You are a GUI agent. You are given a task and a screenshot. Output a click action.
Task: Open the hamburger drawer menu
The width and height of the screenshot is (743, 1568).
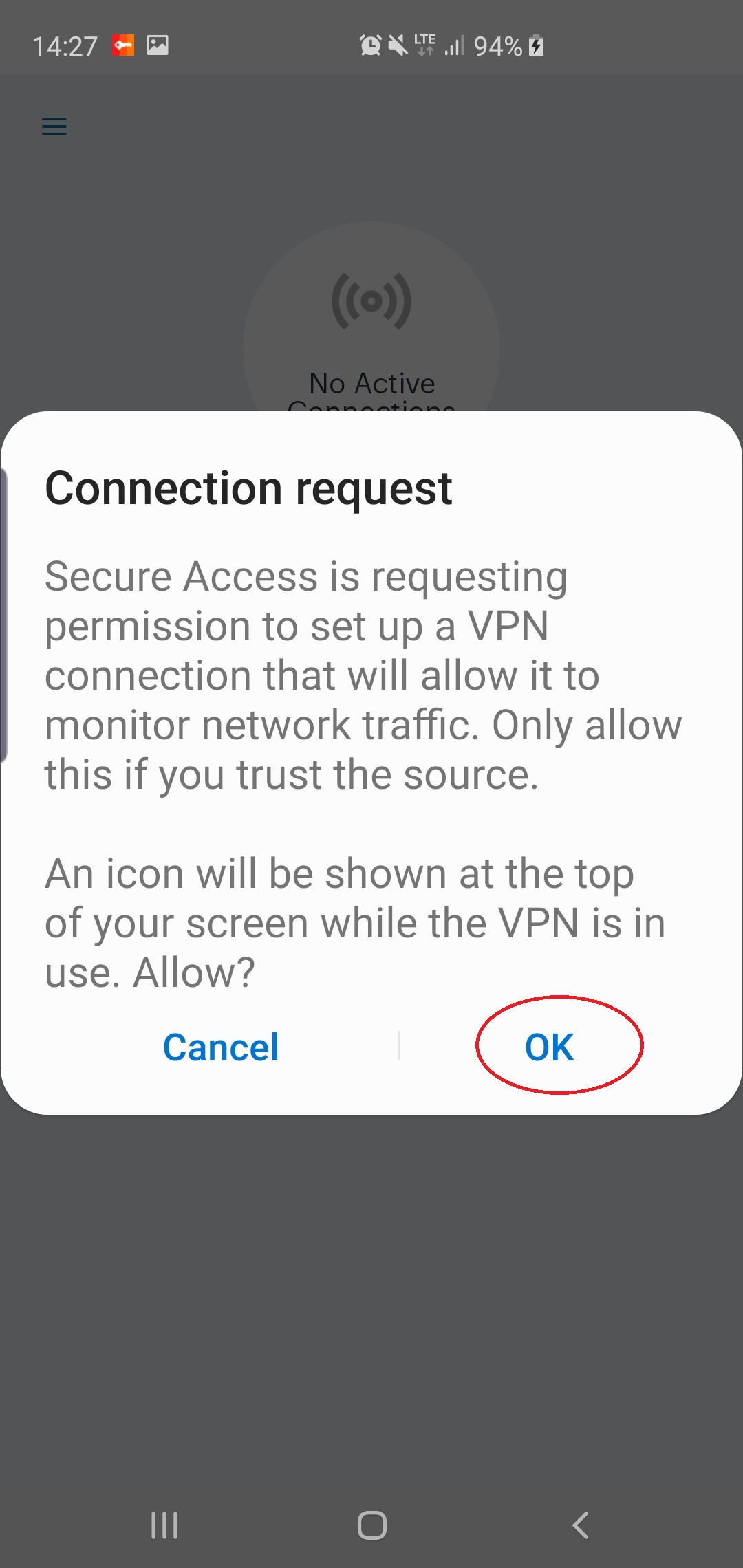[x=54, y=127]
